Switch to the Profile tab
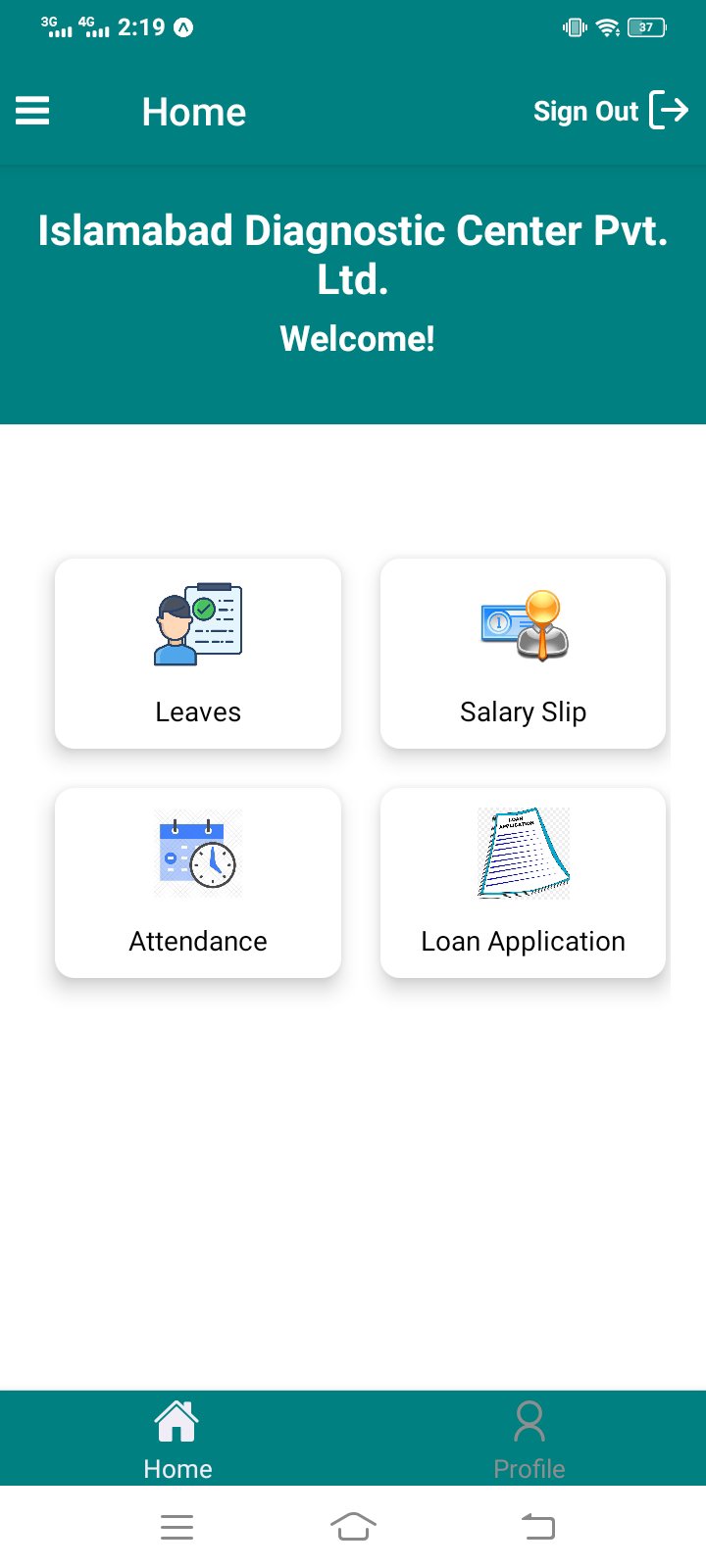The width and height of the screenshot is (706, 1568). coord(529,1439)
